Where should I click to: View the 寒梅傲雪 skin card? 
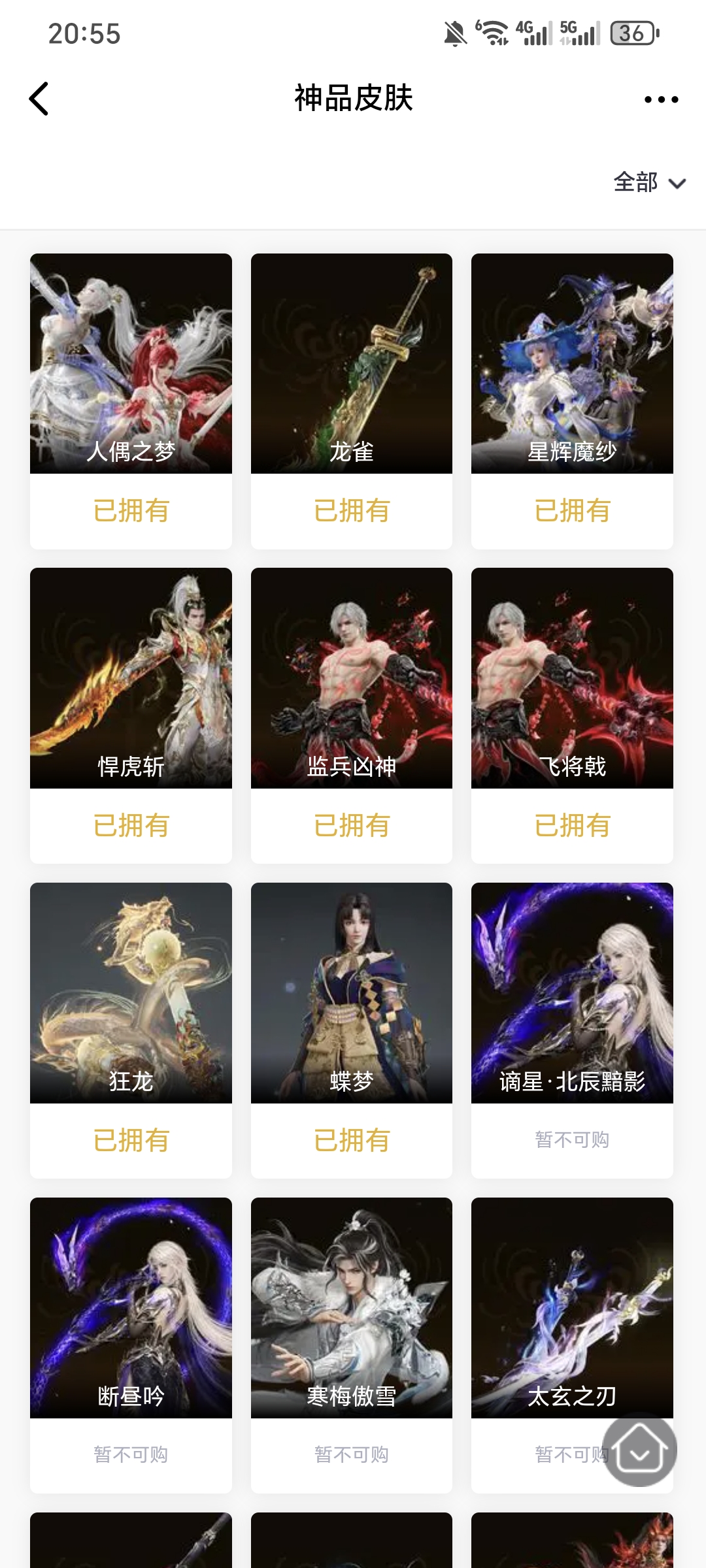tap(352, 1308)
